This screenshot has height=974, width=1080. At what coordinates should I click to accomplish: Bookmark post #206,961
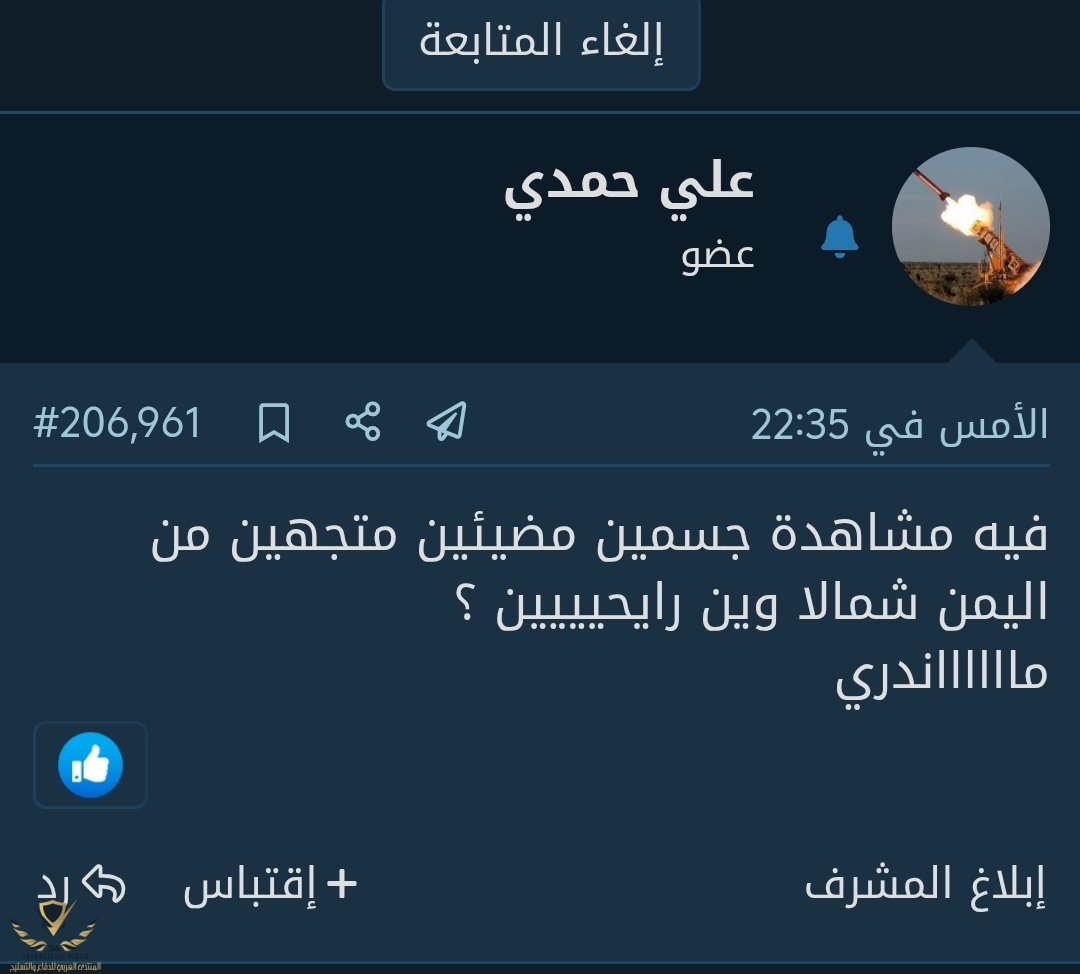point(273,424)
